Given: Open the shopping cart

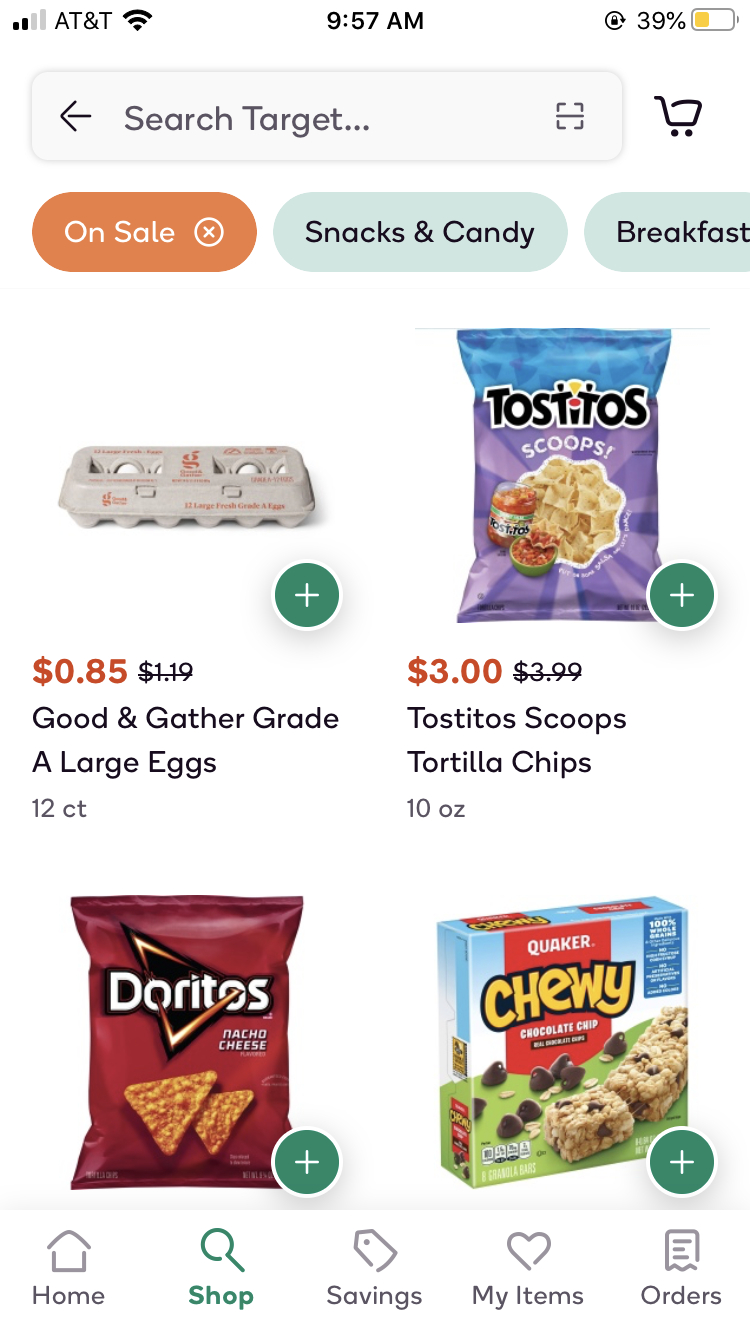Looking at the screenshot, I should 678,116.
